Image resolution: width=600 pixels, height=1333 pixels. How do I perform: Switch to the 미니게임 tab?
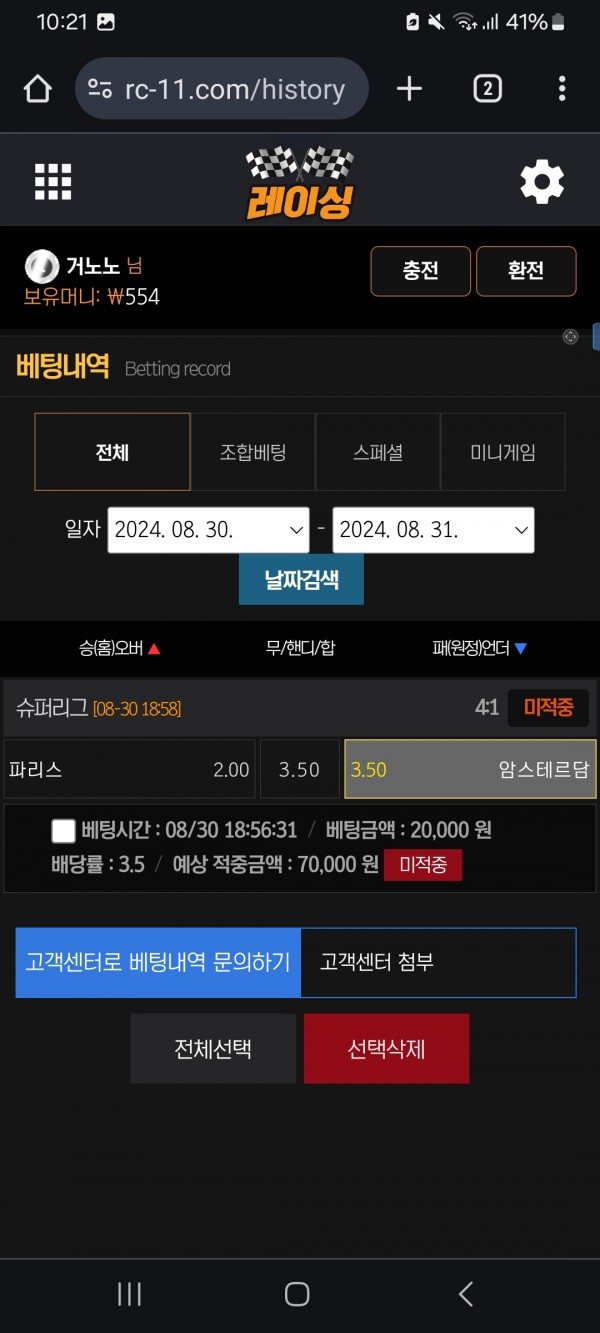pyautogui.click(x=503, y=452)
